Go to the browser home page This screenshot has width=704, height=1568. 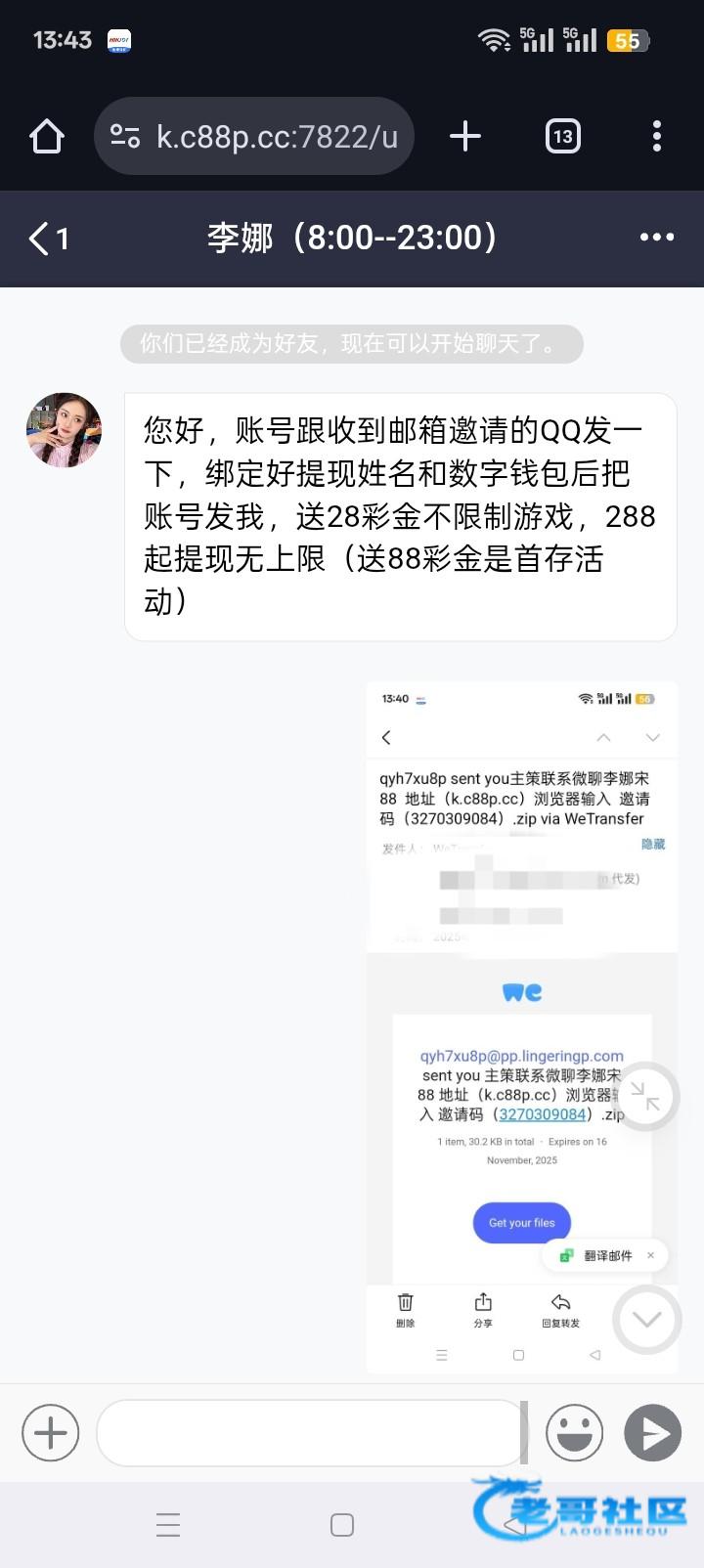47,137
